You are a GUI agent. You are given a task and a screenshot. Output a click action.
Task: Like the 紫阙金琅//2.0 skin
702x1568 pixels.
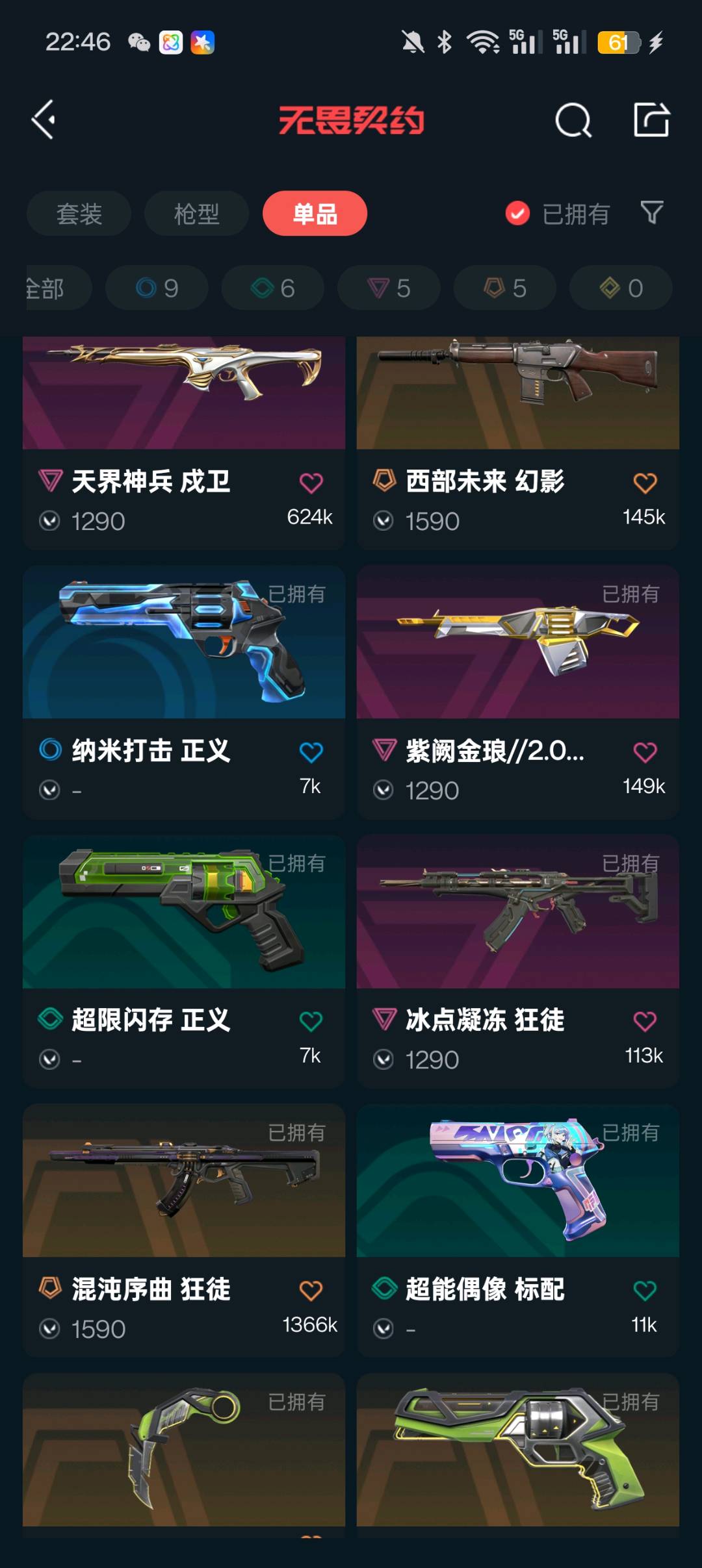click(x=644, y=752)
